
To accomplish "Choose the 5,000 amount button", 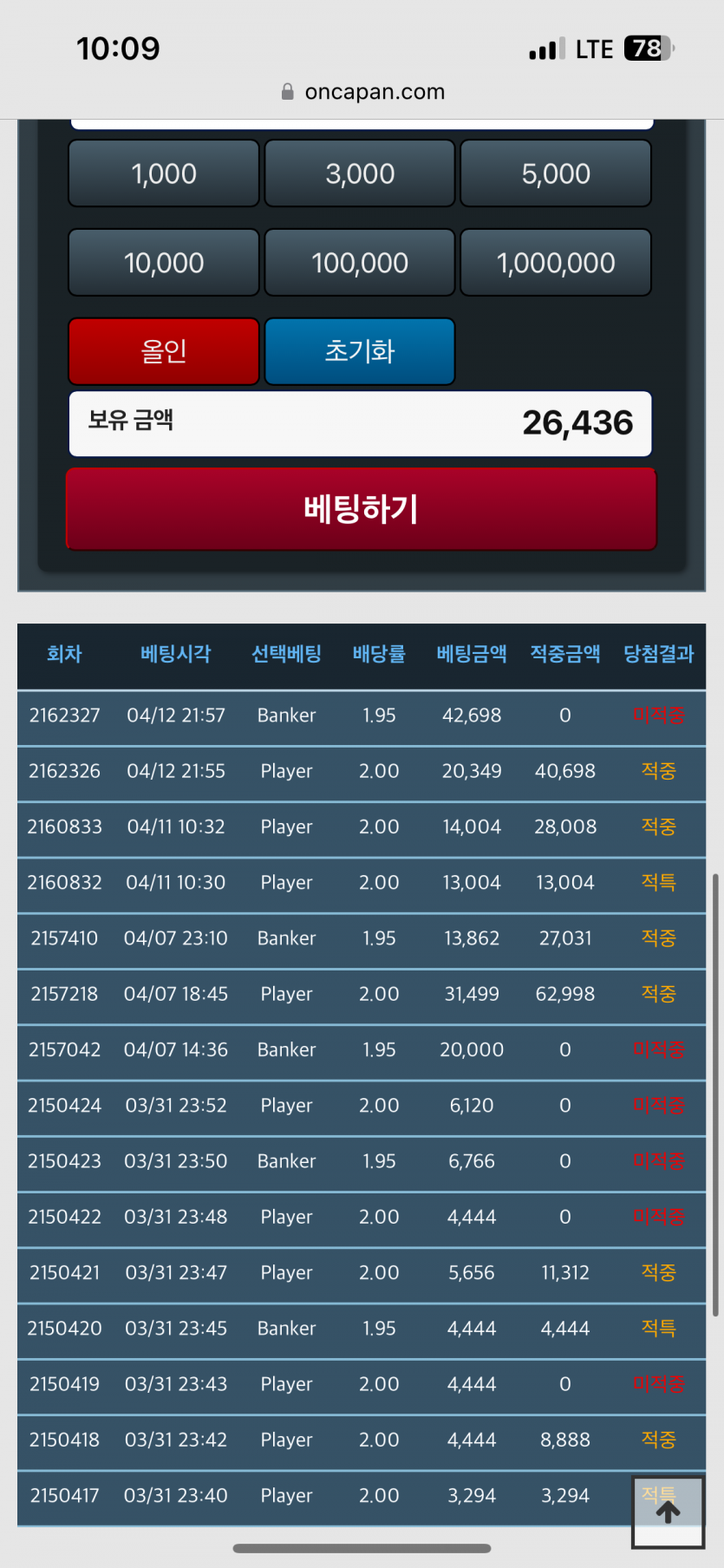I will point(556,173).
